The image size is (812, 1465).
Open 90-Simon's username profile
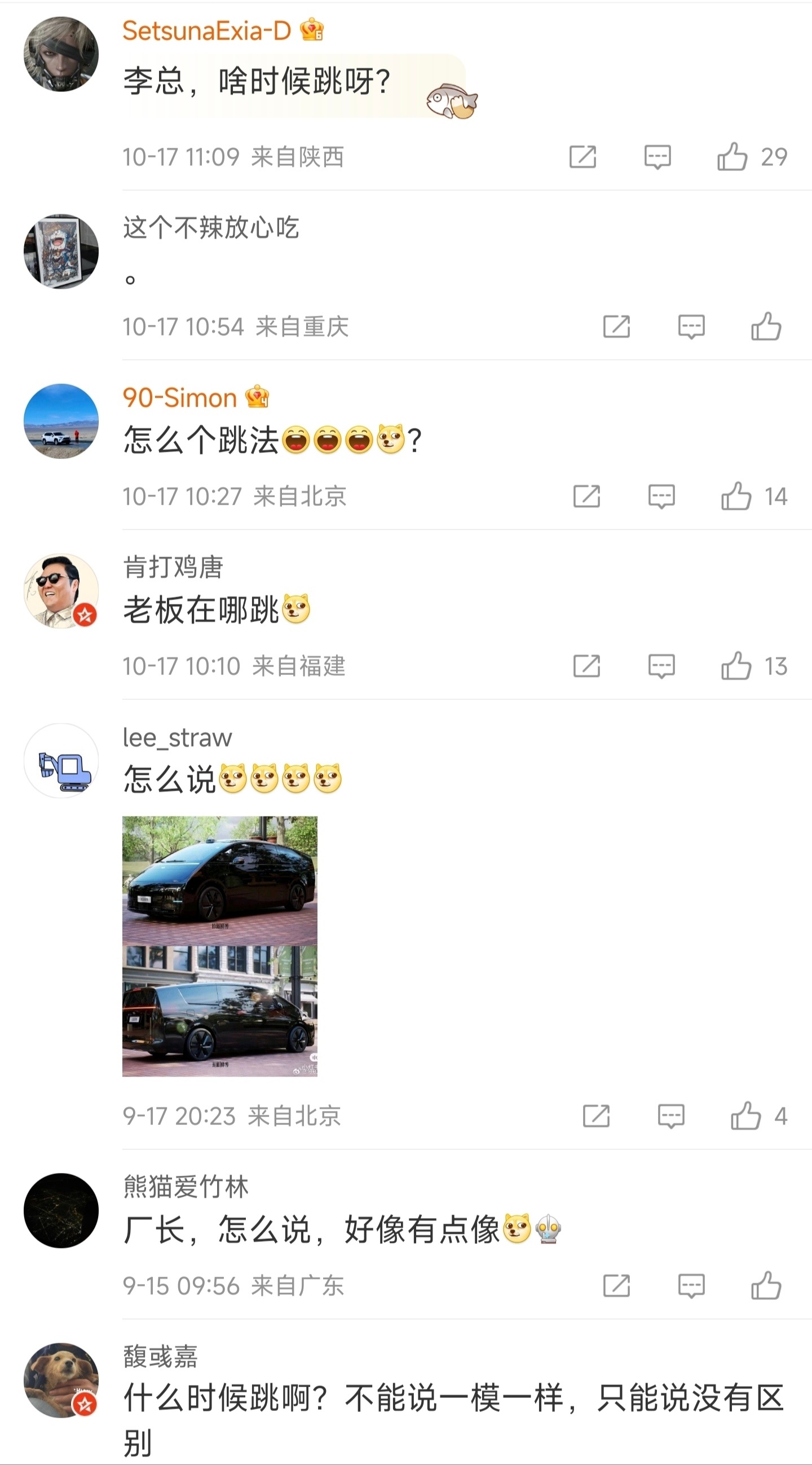click(x=180, y=398)
